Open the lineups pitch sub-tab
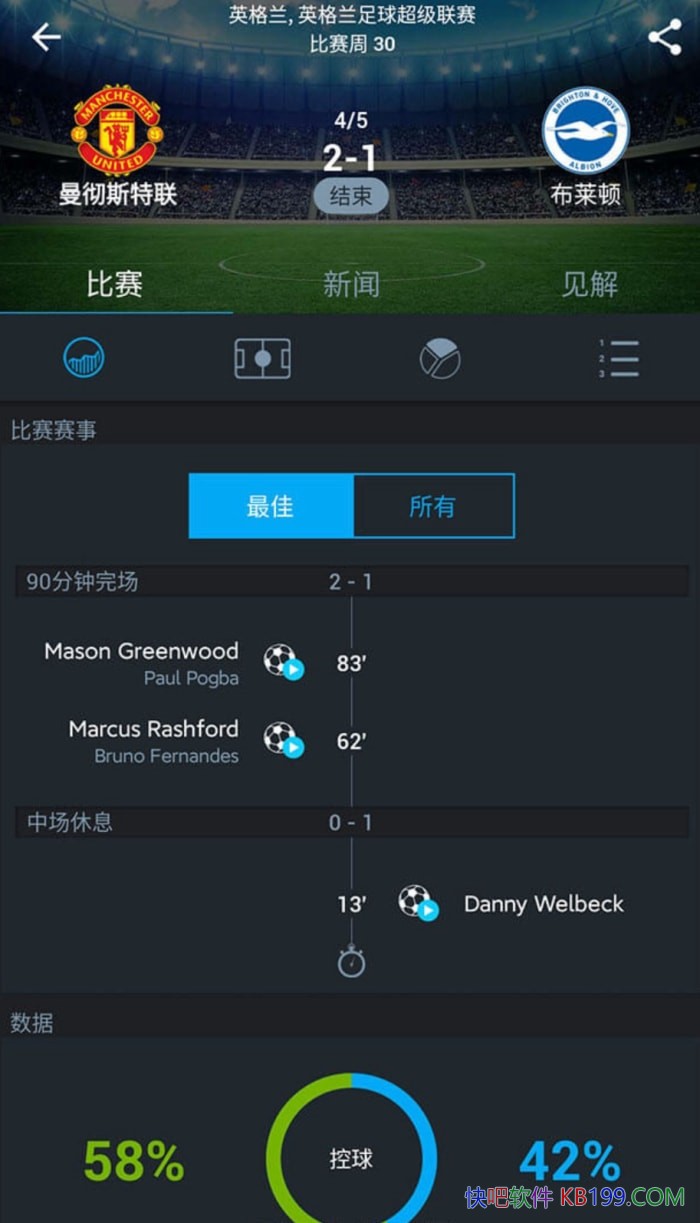The image size is (700, 1223). click(x=262, y=358)
